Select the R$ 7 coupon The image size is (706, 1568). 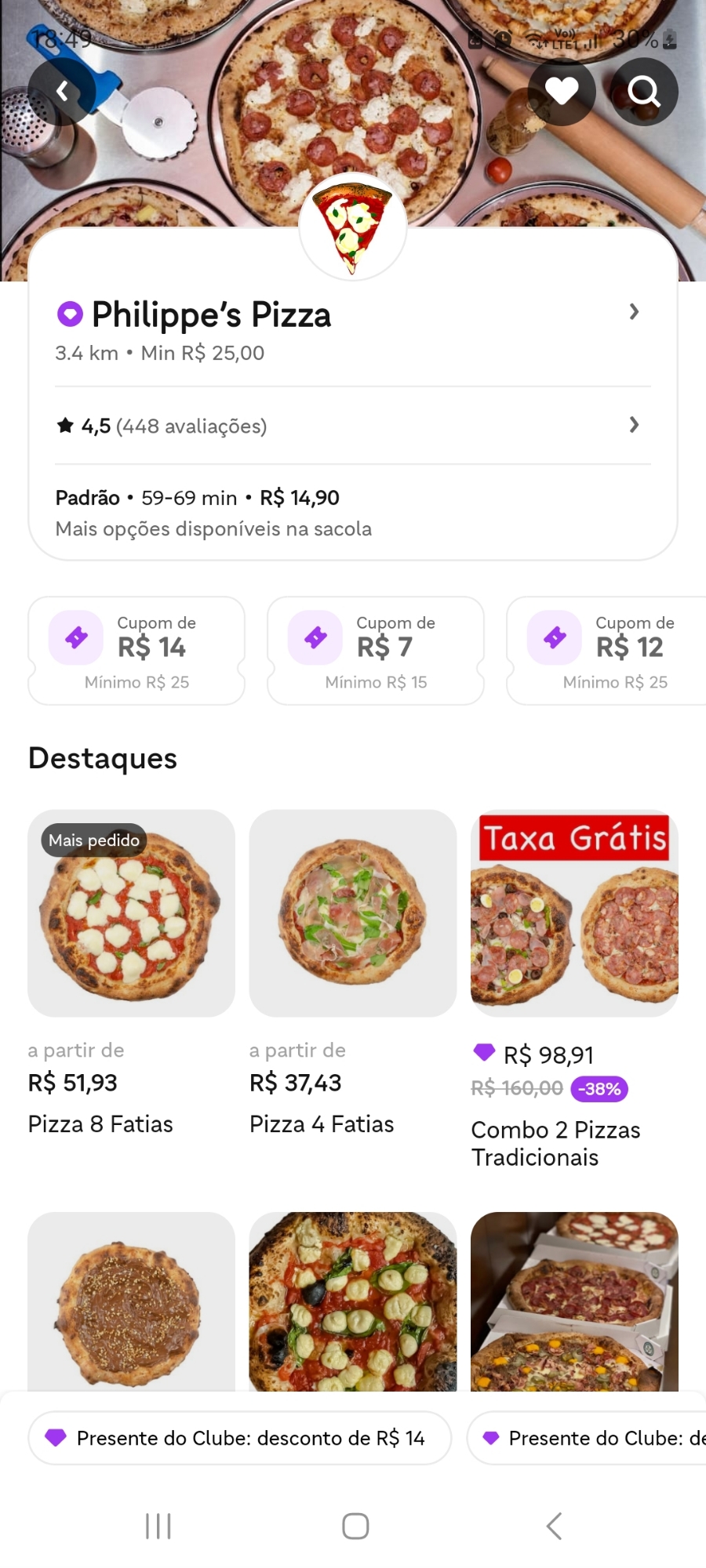376,651
